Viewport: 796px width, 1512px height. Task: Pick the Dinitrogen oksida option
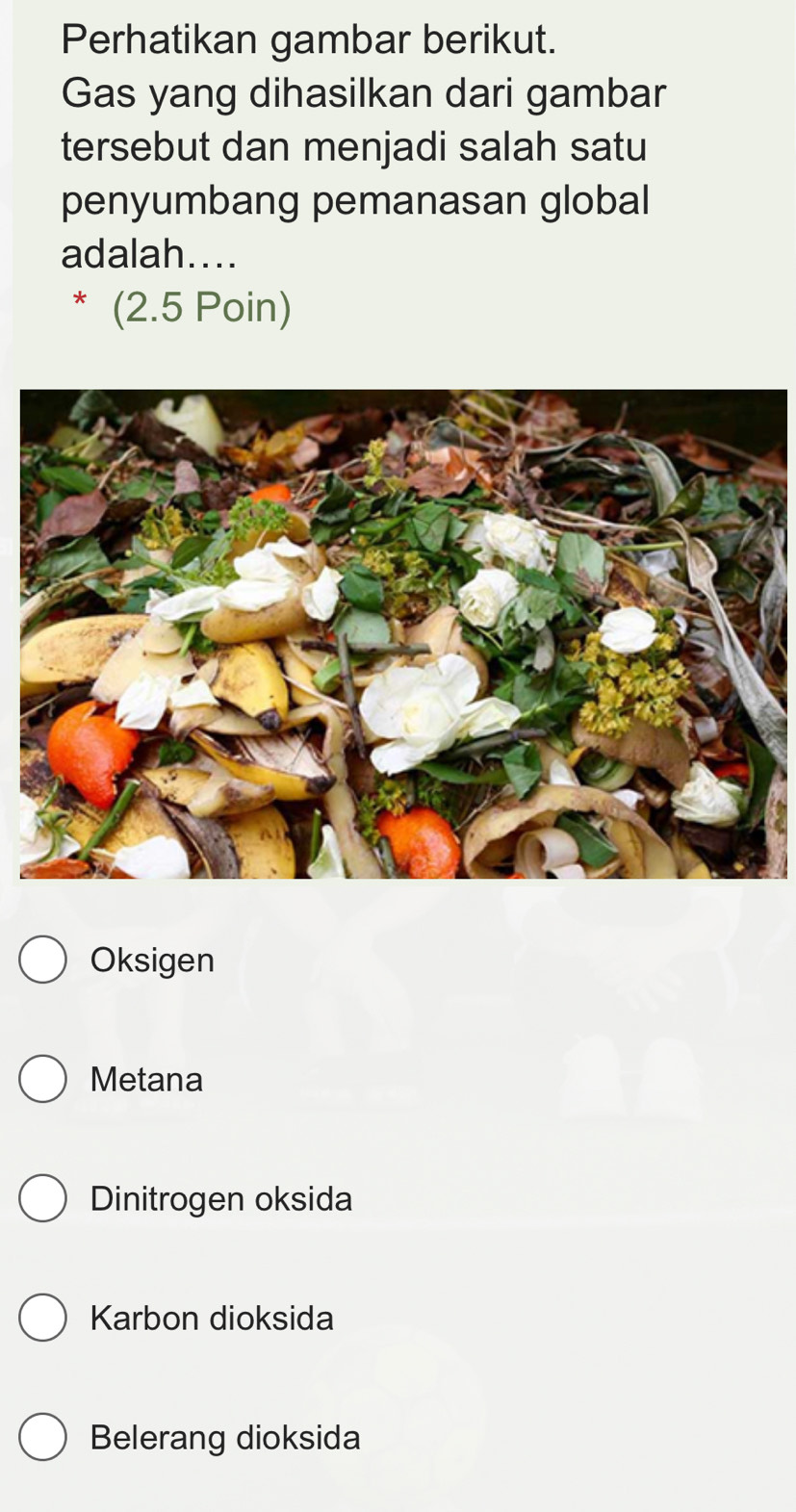click(x=43, y=1198)
